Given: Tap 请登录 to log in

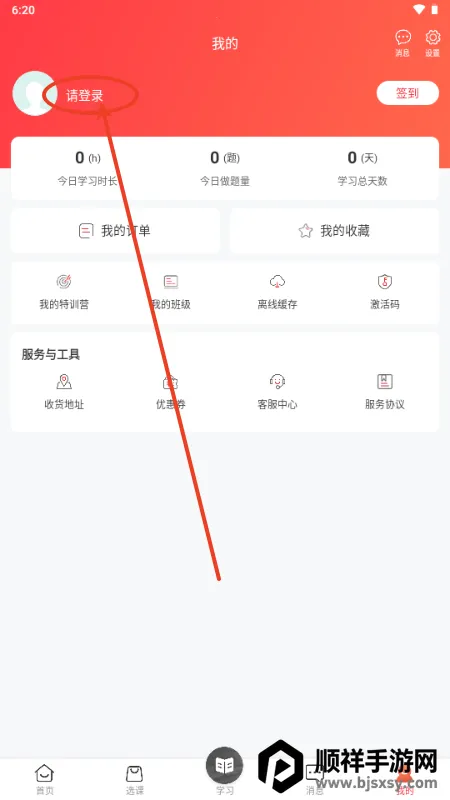Looking at the screenshot, I should 85,95.
